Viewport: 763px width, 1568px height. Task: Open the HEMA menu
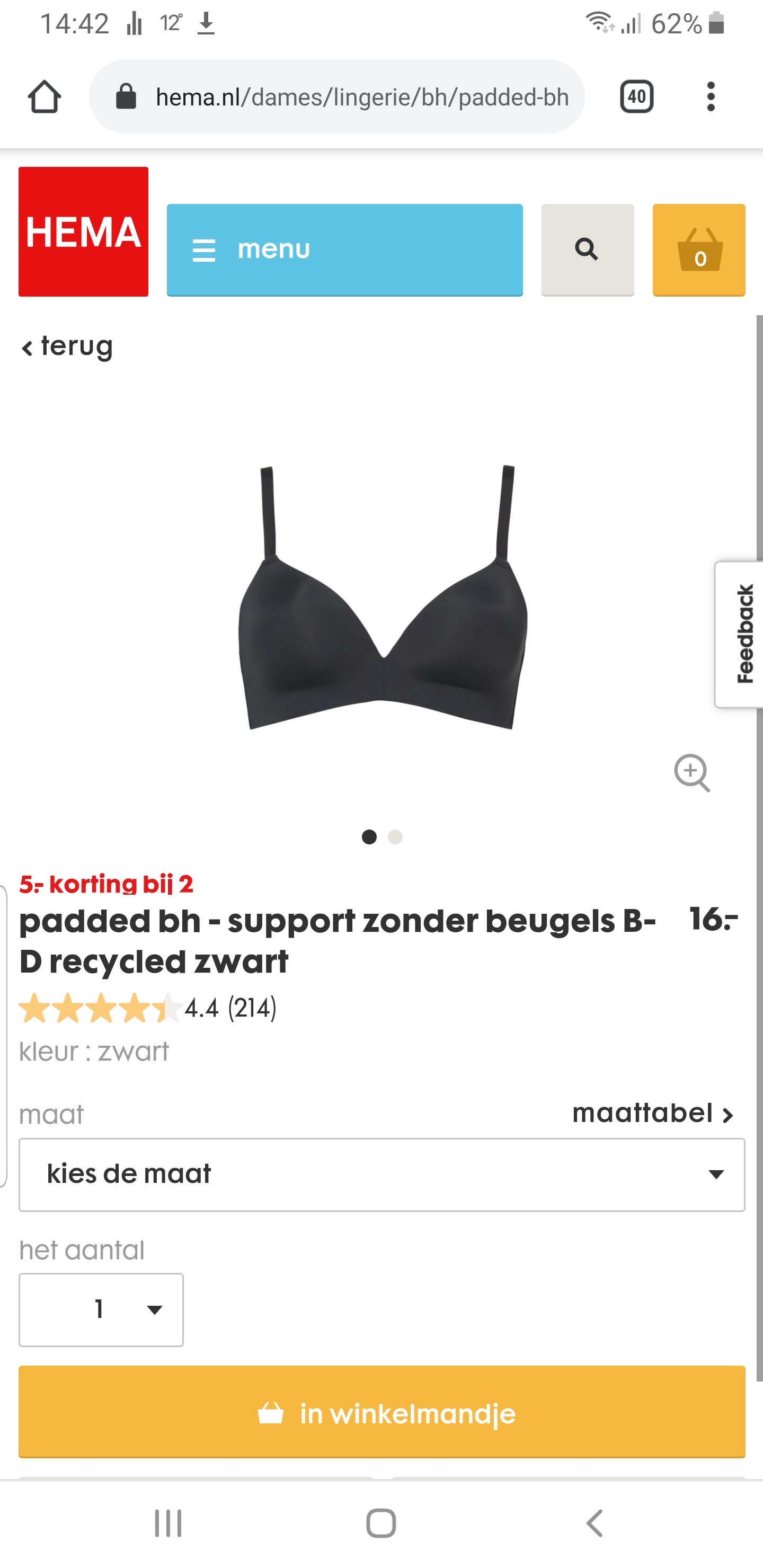coord(344,250)
